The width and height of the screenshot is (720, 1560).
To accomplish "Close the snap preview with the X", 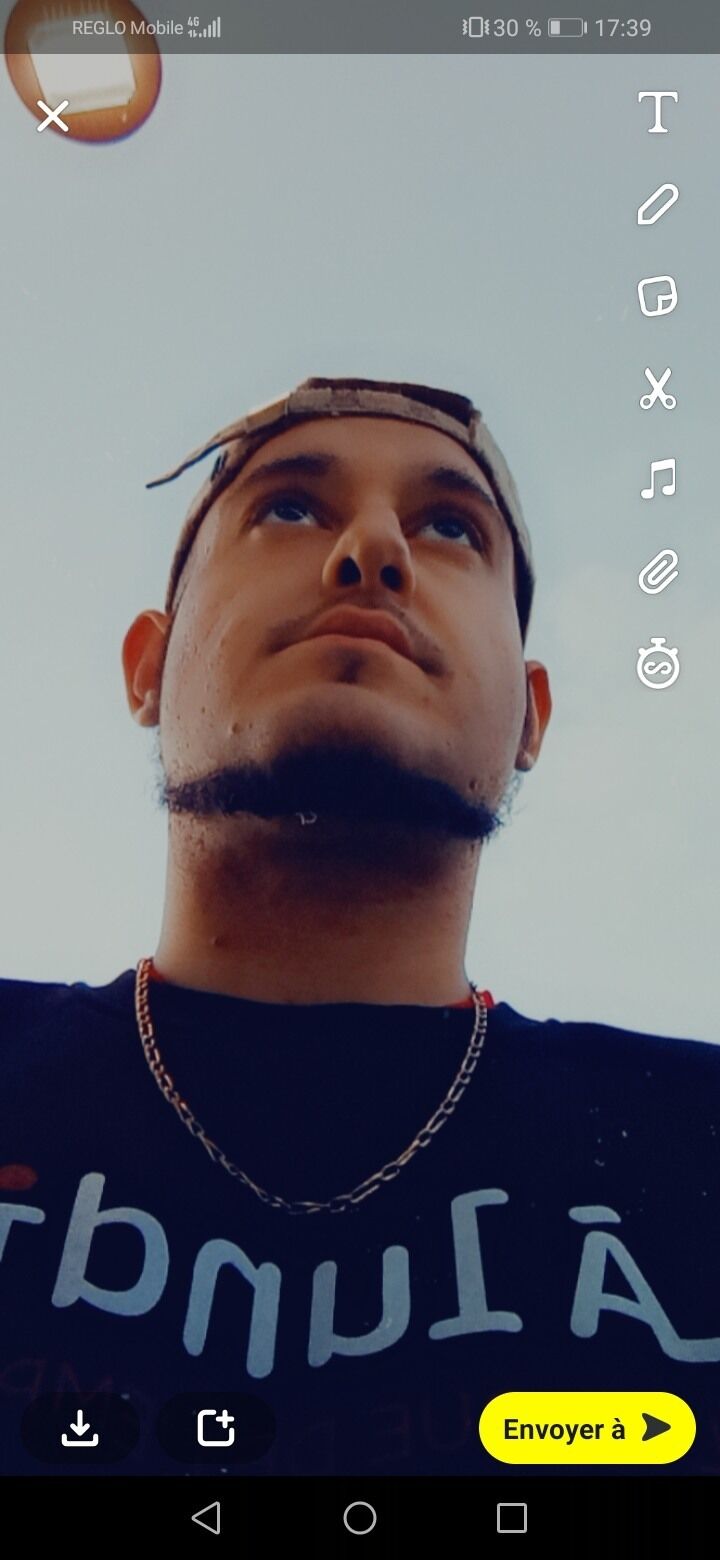I will 53,116.
